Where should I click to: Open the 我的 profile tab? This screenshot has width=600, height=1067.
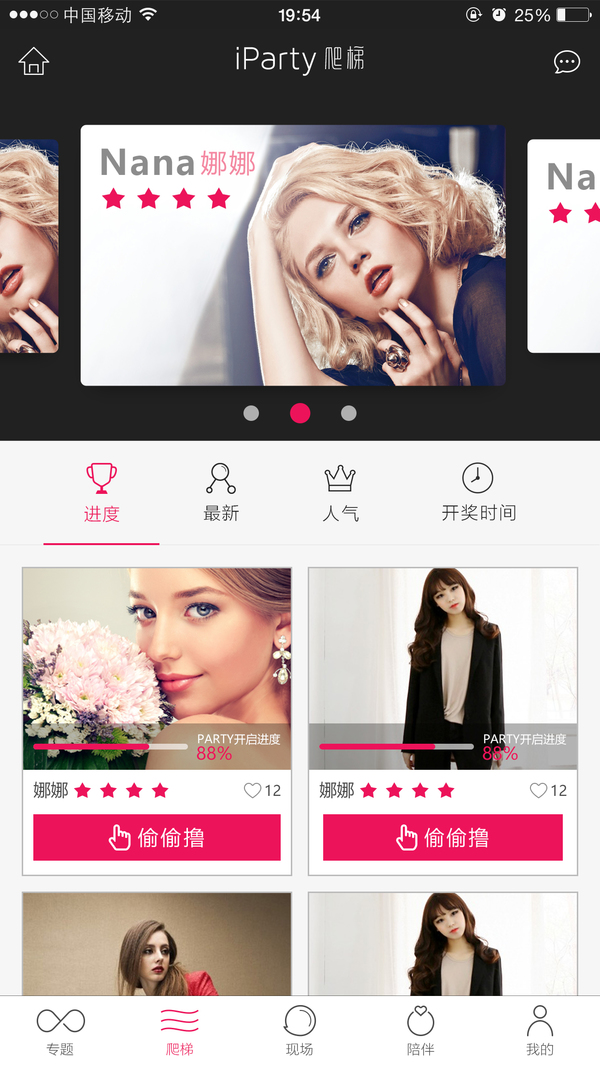pyautogui.click(x=540, y=1031)
